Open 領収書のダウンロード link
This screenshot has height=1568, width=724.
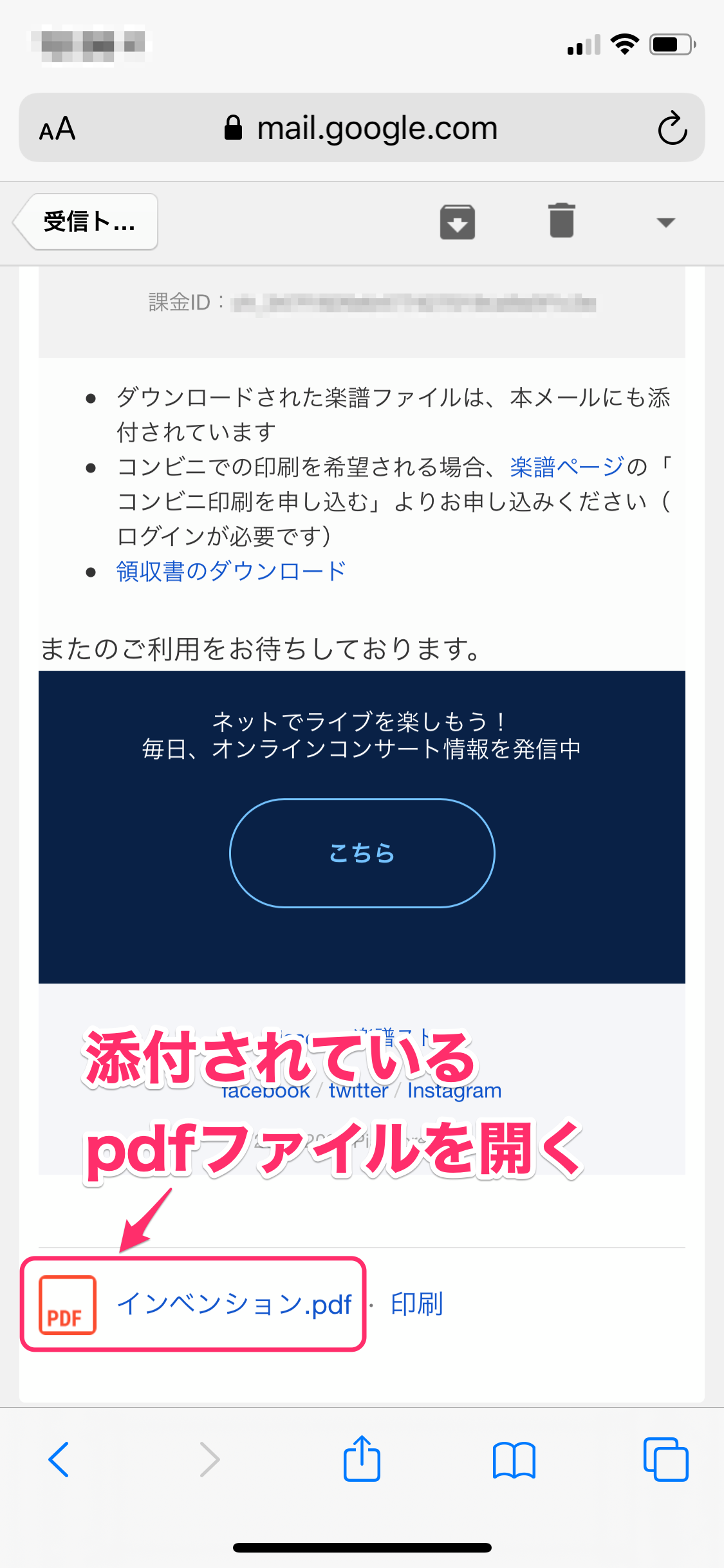(231, 571)
